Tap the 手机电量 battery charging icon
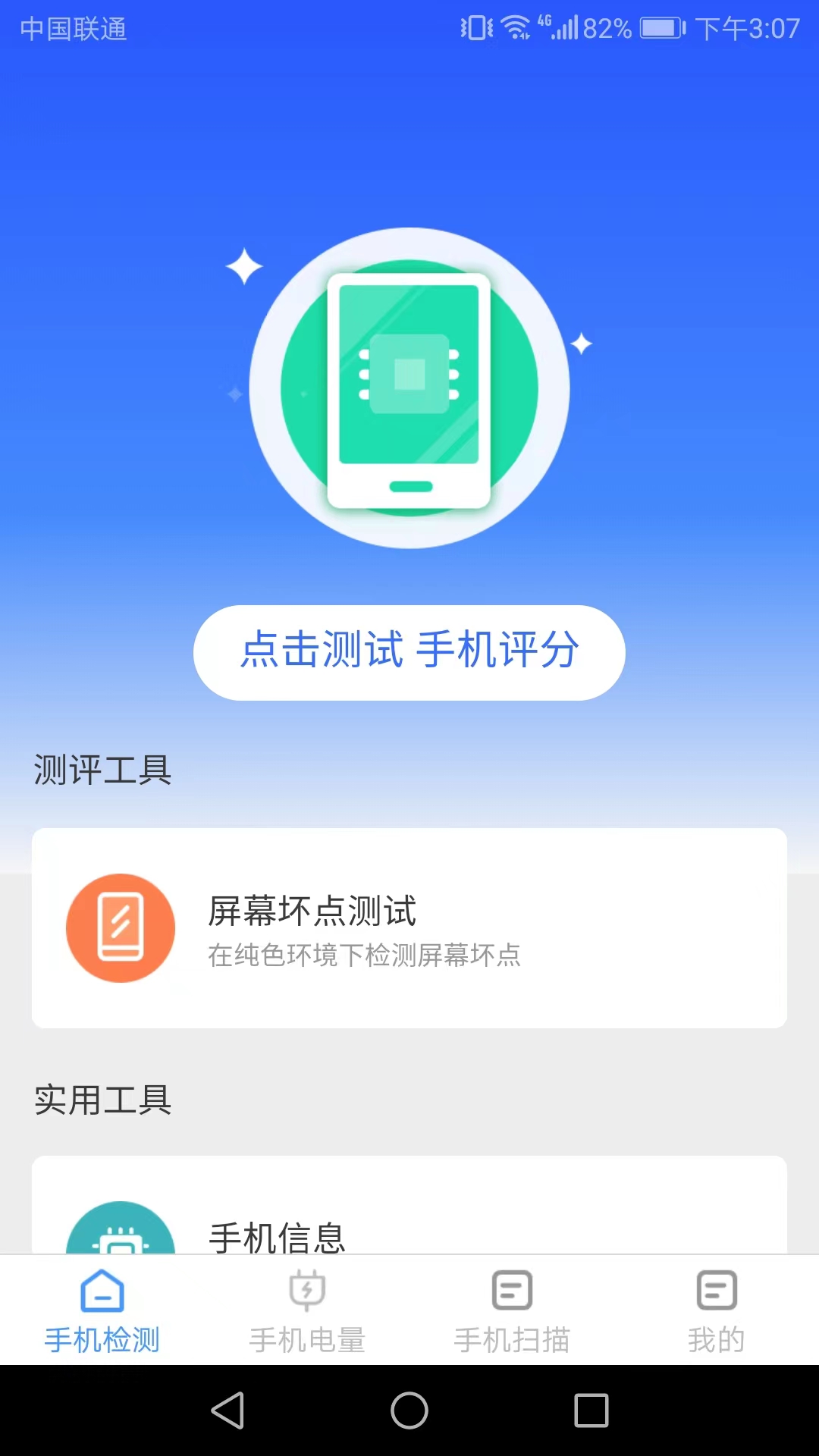 point(307,1289)
